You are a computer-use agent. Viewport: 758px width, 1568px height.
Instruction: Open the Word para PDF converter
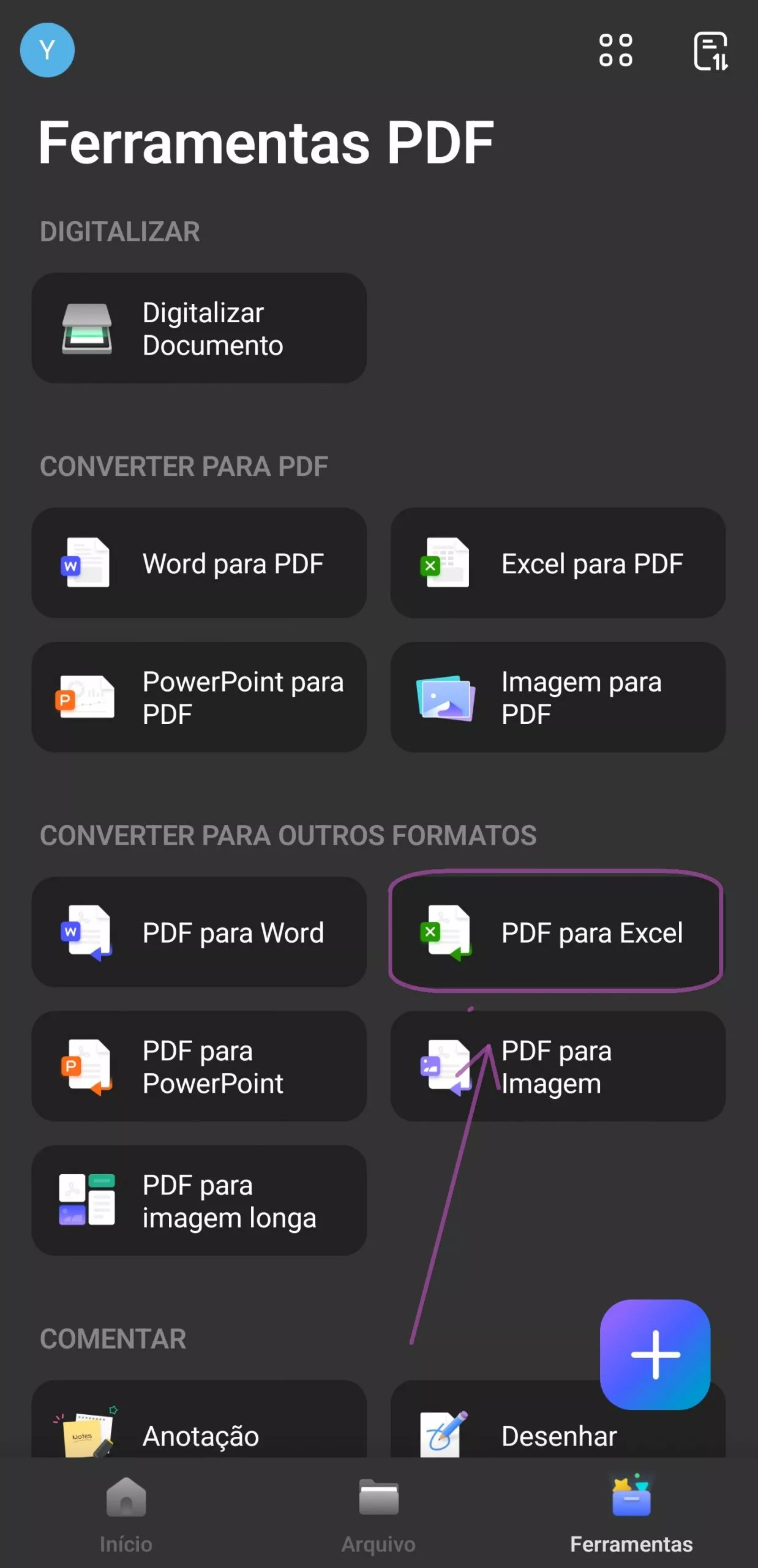(x=199, y=563)
